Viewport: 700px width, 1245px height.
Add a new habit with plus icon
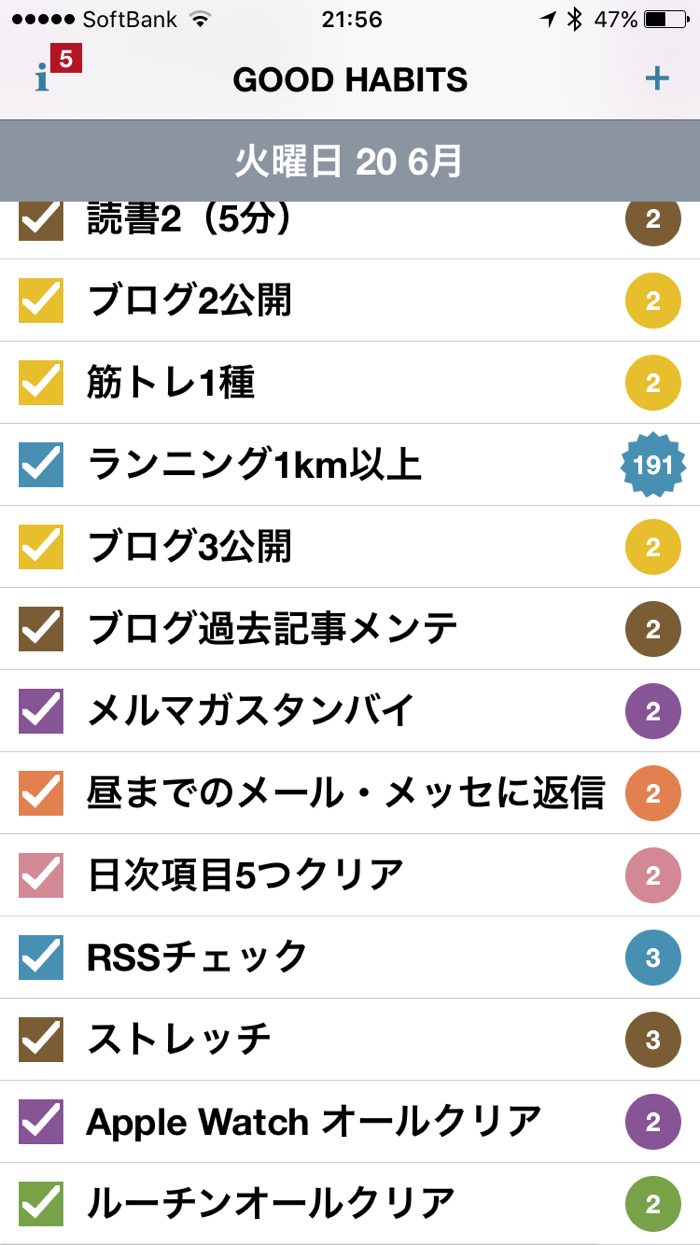[656, 78]
